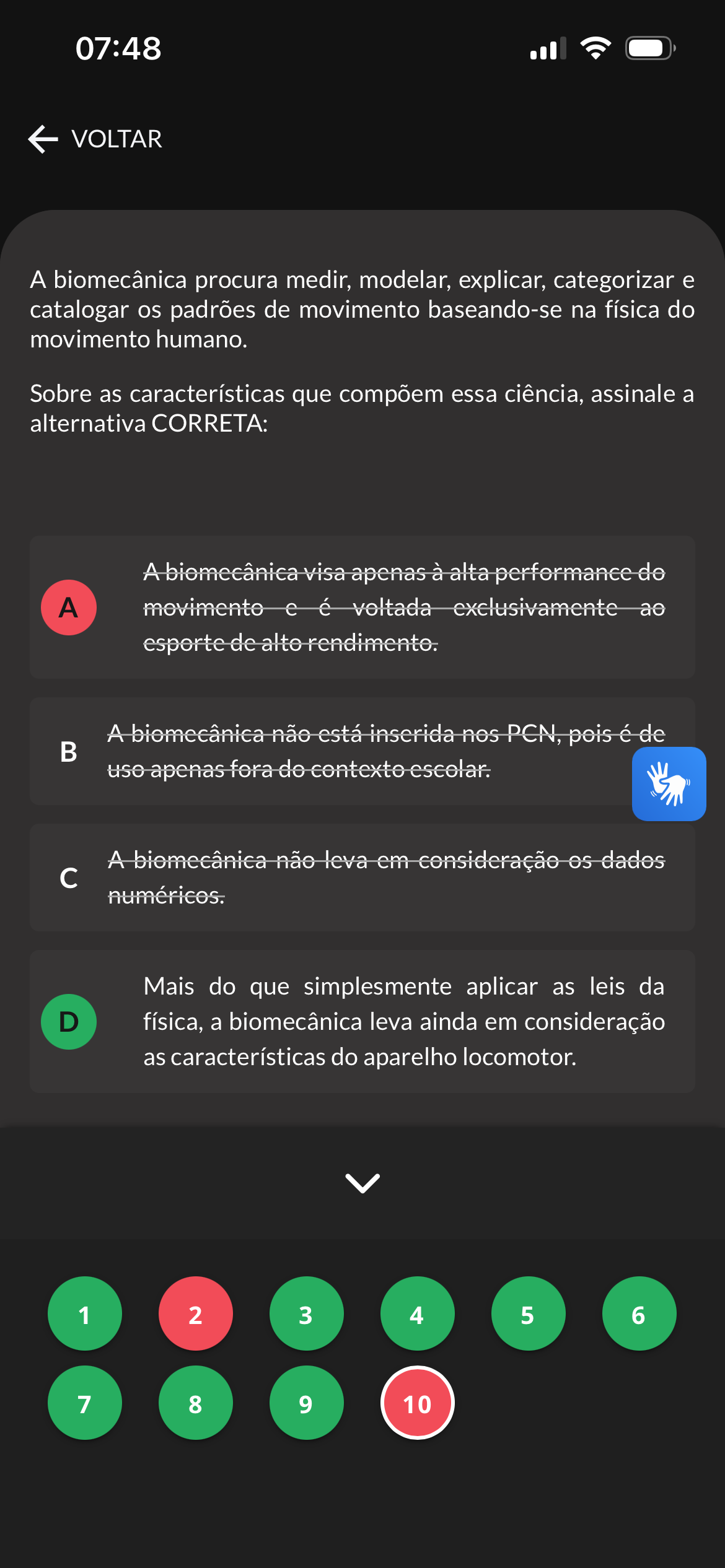Jump to question 7
Viewport: 725px width, 1568px height.
(x=85, y=1403)
